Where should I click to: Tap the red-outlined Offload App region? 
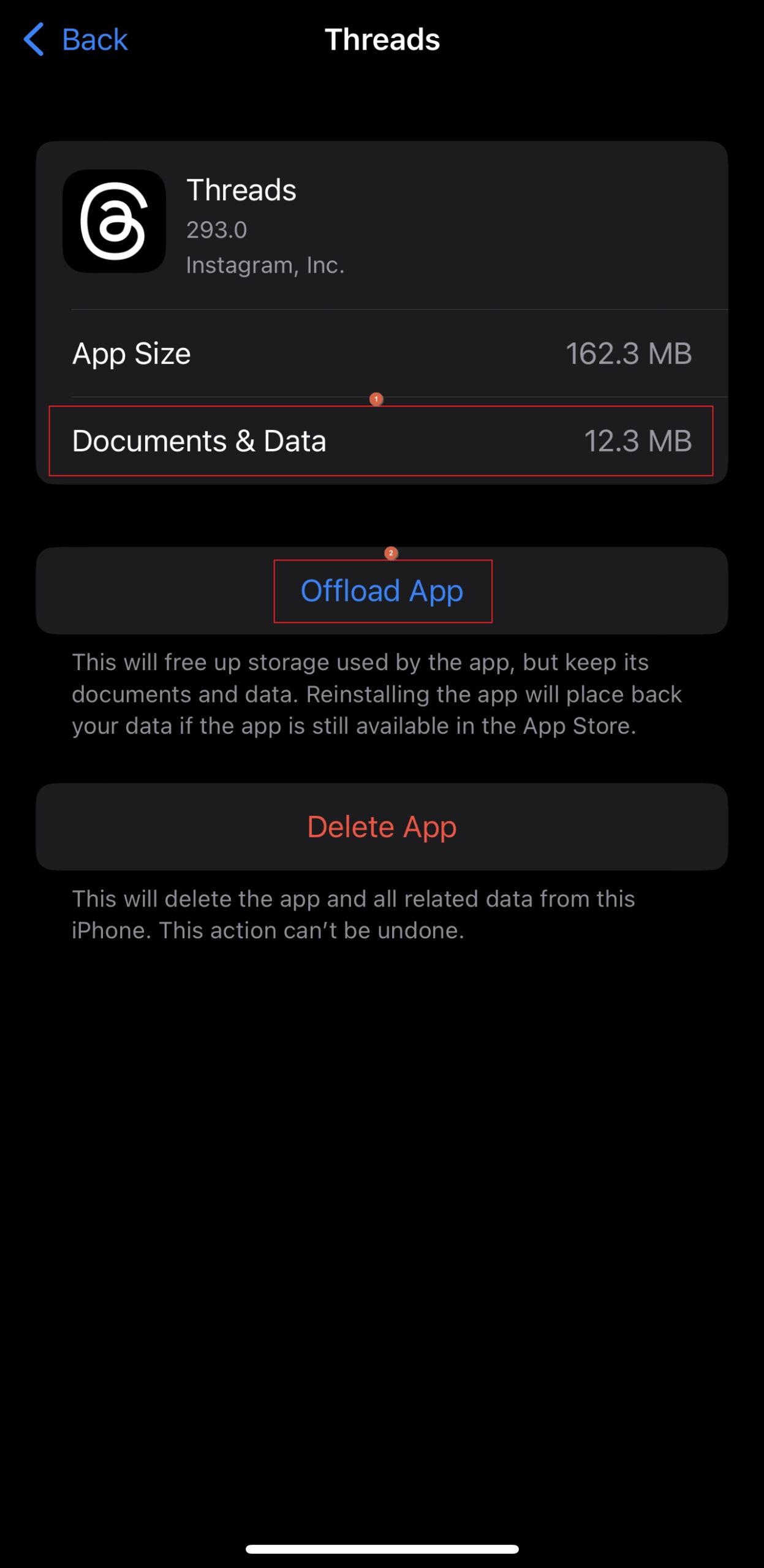click(382, 590)
